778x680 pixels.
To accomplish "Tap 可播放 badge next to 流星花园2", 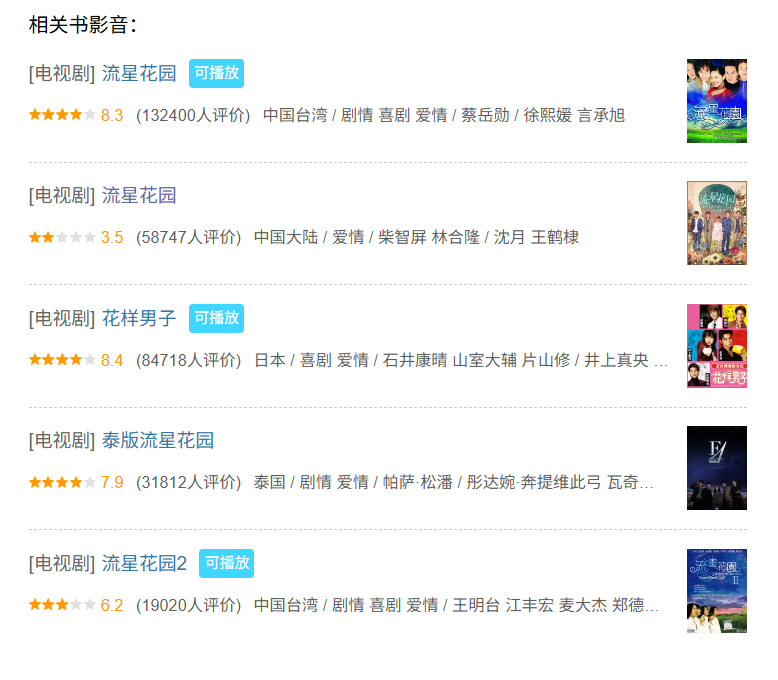I will pyautogui.click(x=226, y=563).
